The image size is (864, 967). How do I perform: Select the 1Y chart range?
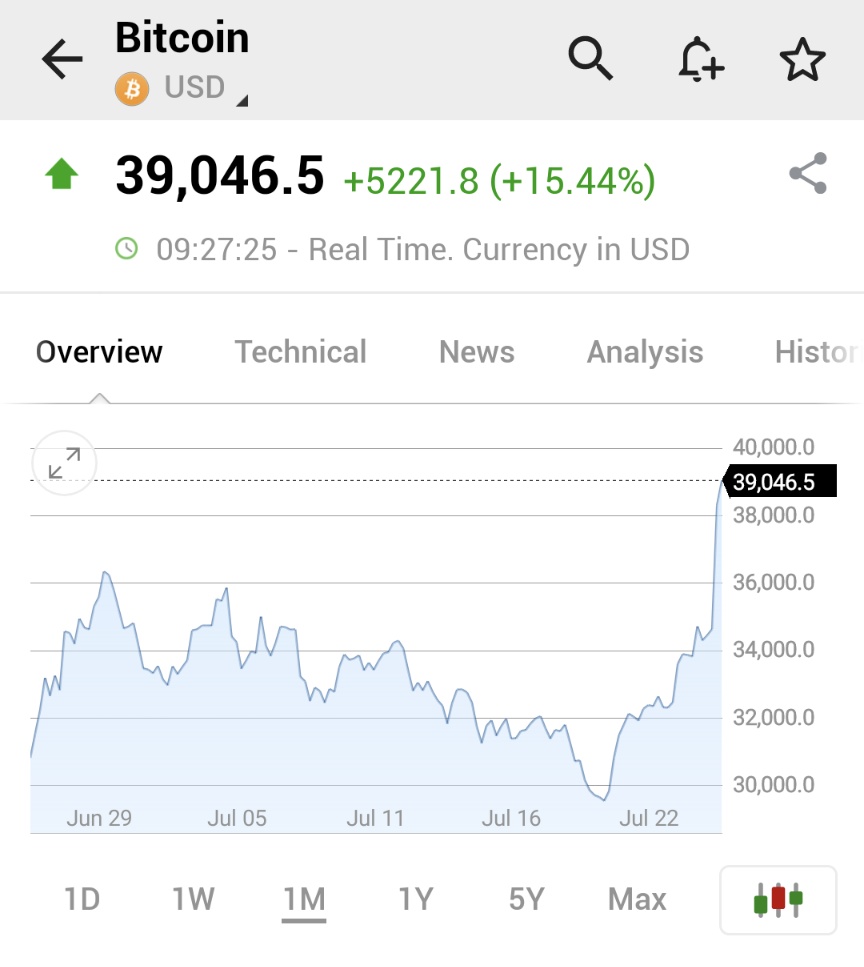click(x=415, y=899)
